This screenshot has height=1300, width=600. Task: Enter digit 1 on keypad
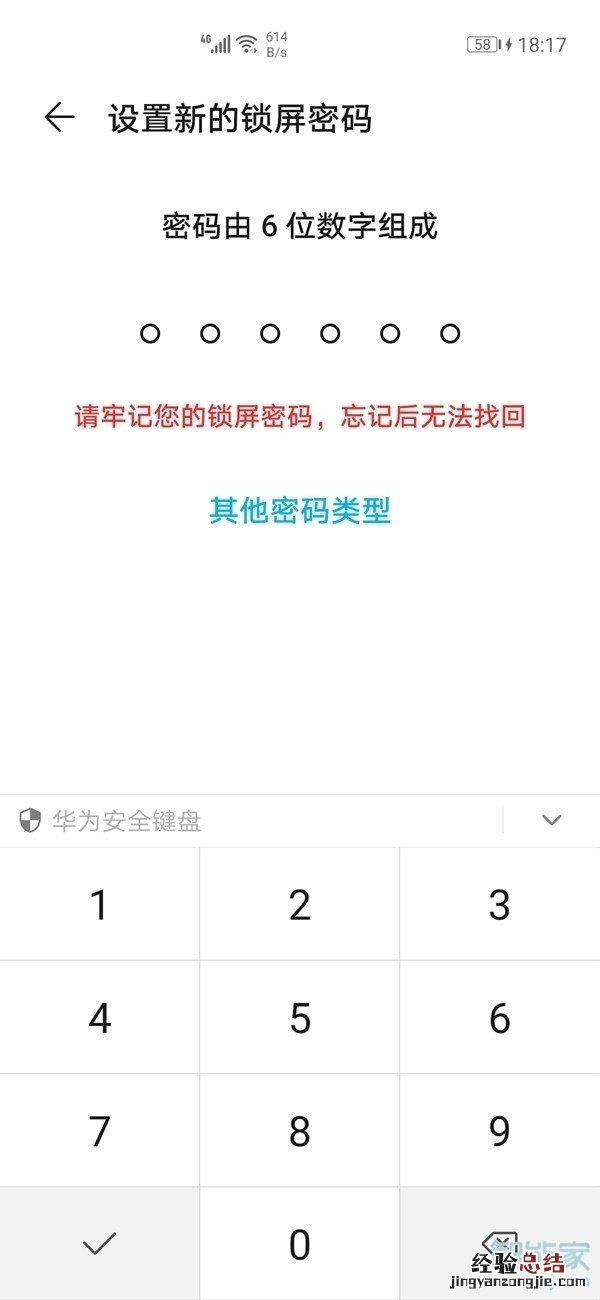[x=99, y=905]
